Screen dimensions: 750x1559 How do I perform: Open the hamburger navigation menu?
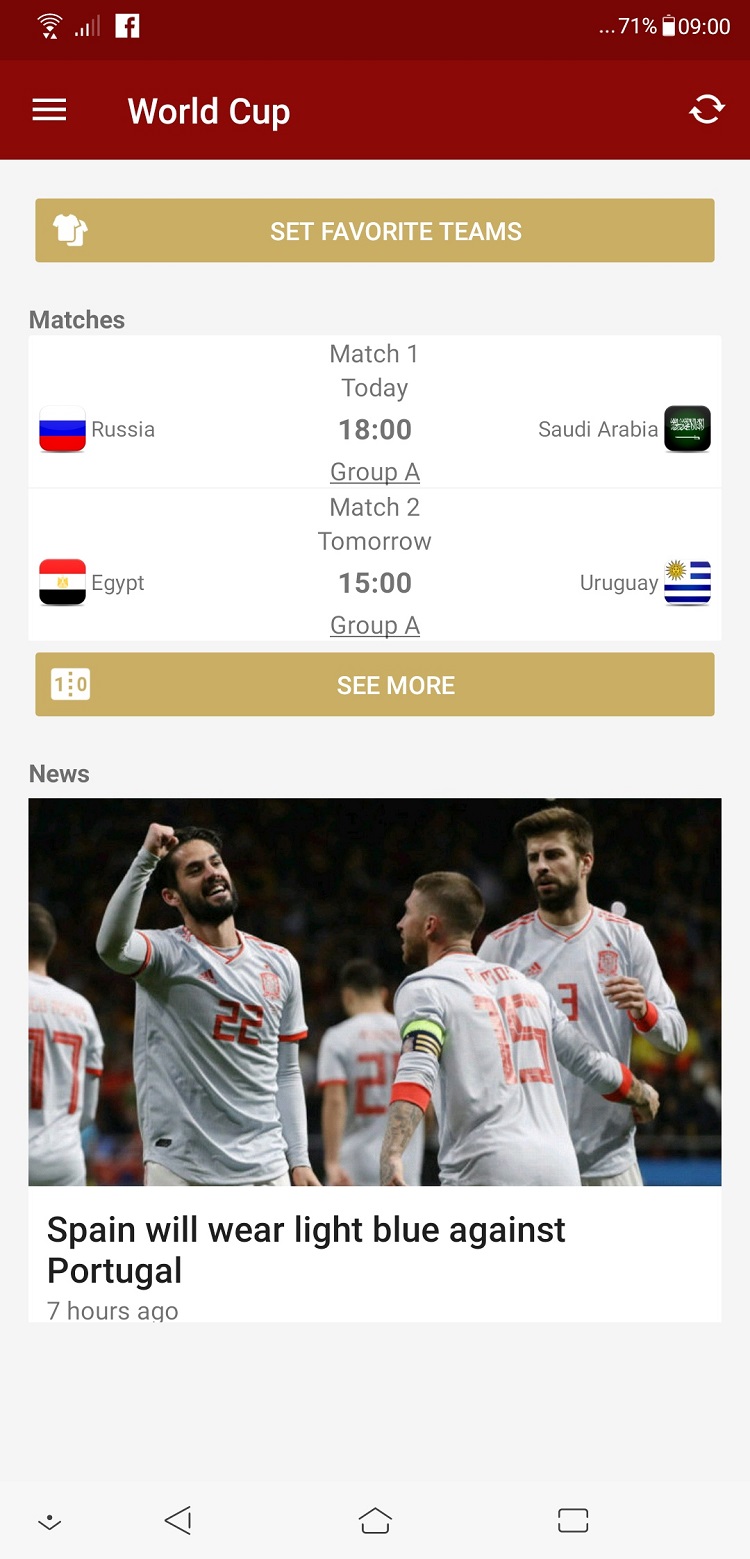pos(49,110)
